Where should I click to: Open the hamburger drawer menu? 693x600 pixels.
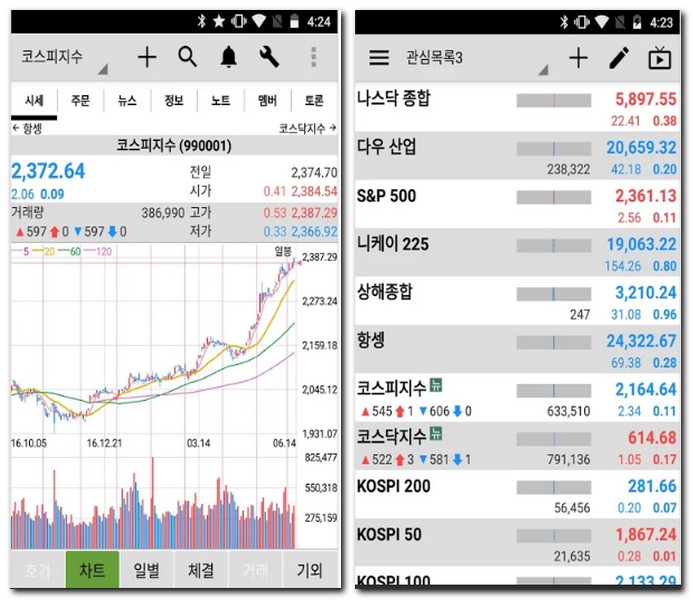[x=379, y=58]
